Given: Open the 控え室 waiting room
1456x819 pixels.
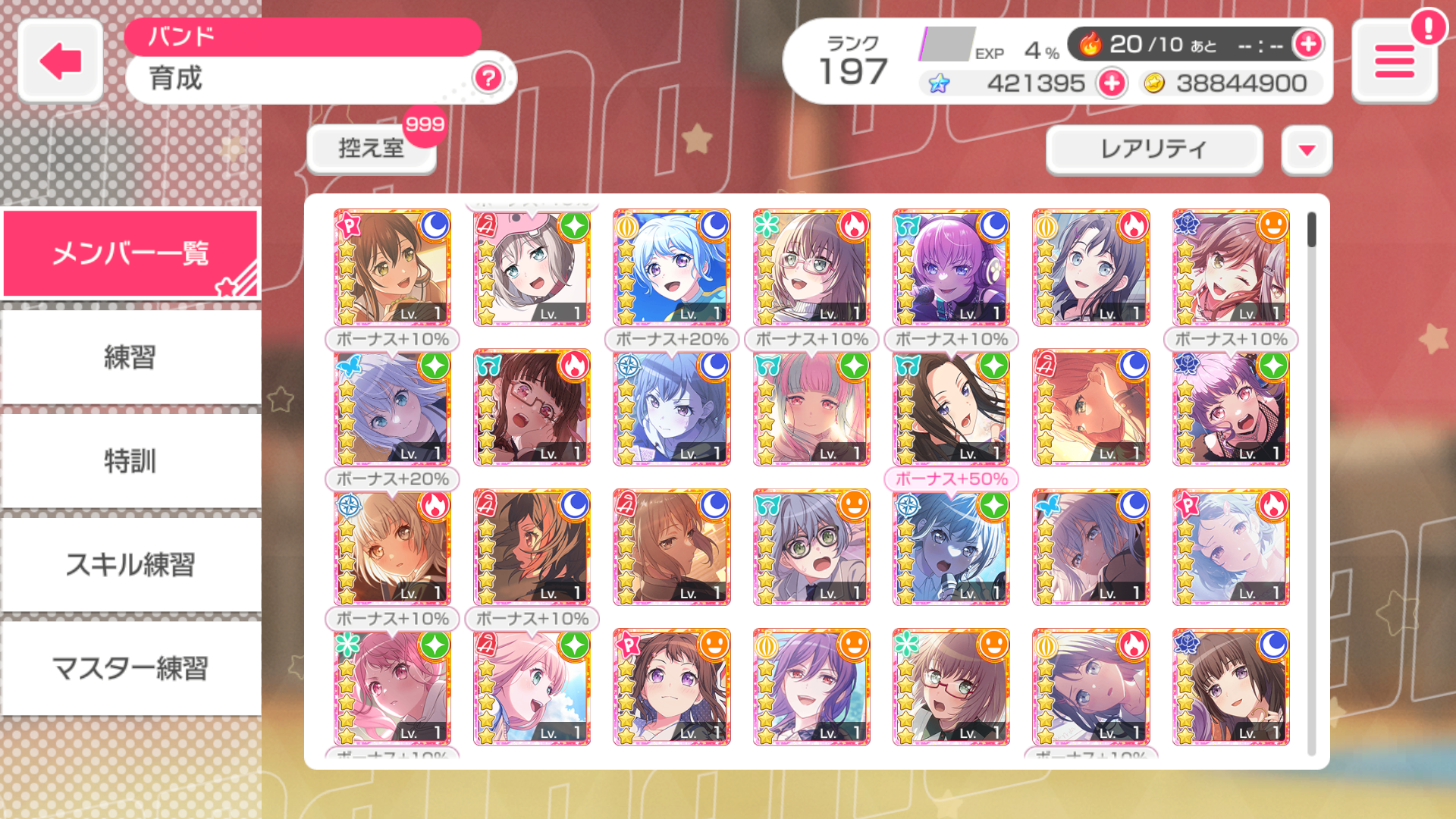Looking at the screenshot, I should (372, 148).
